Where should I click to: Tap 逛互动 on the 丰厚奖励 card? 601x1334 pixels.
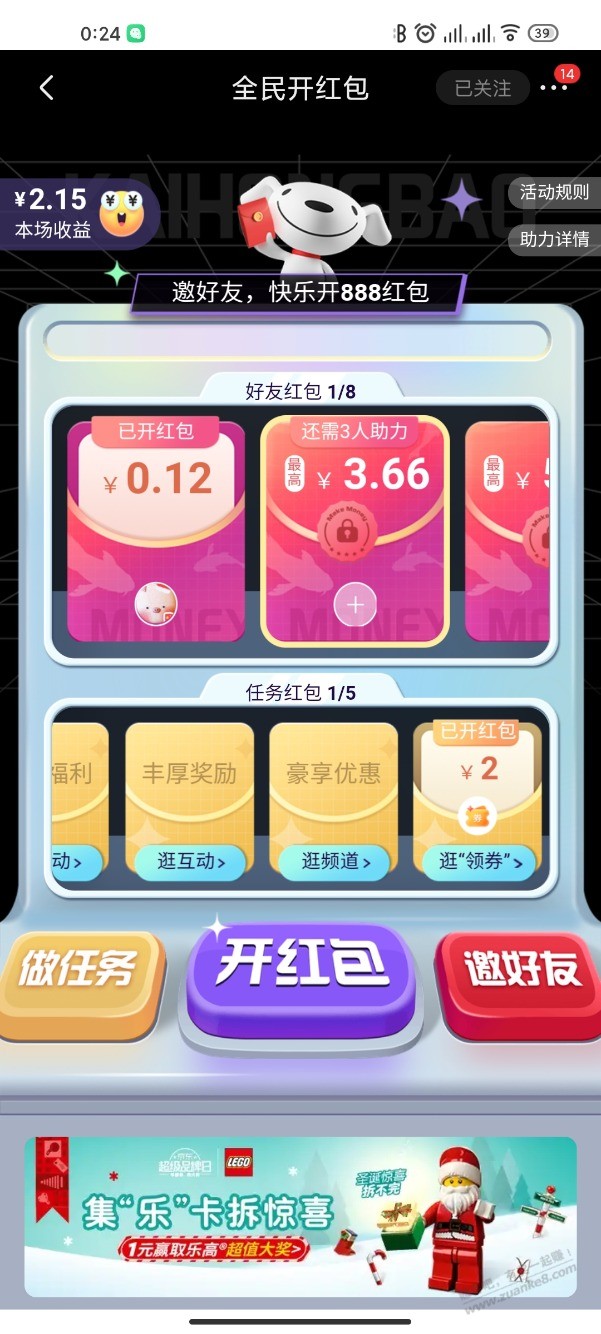point(190,861)
